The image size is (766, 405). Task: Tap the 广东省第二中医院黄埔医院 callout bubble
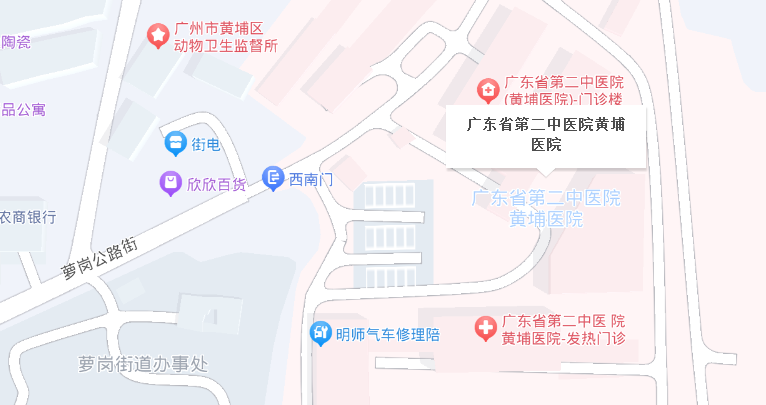(x=545, y=135)
